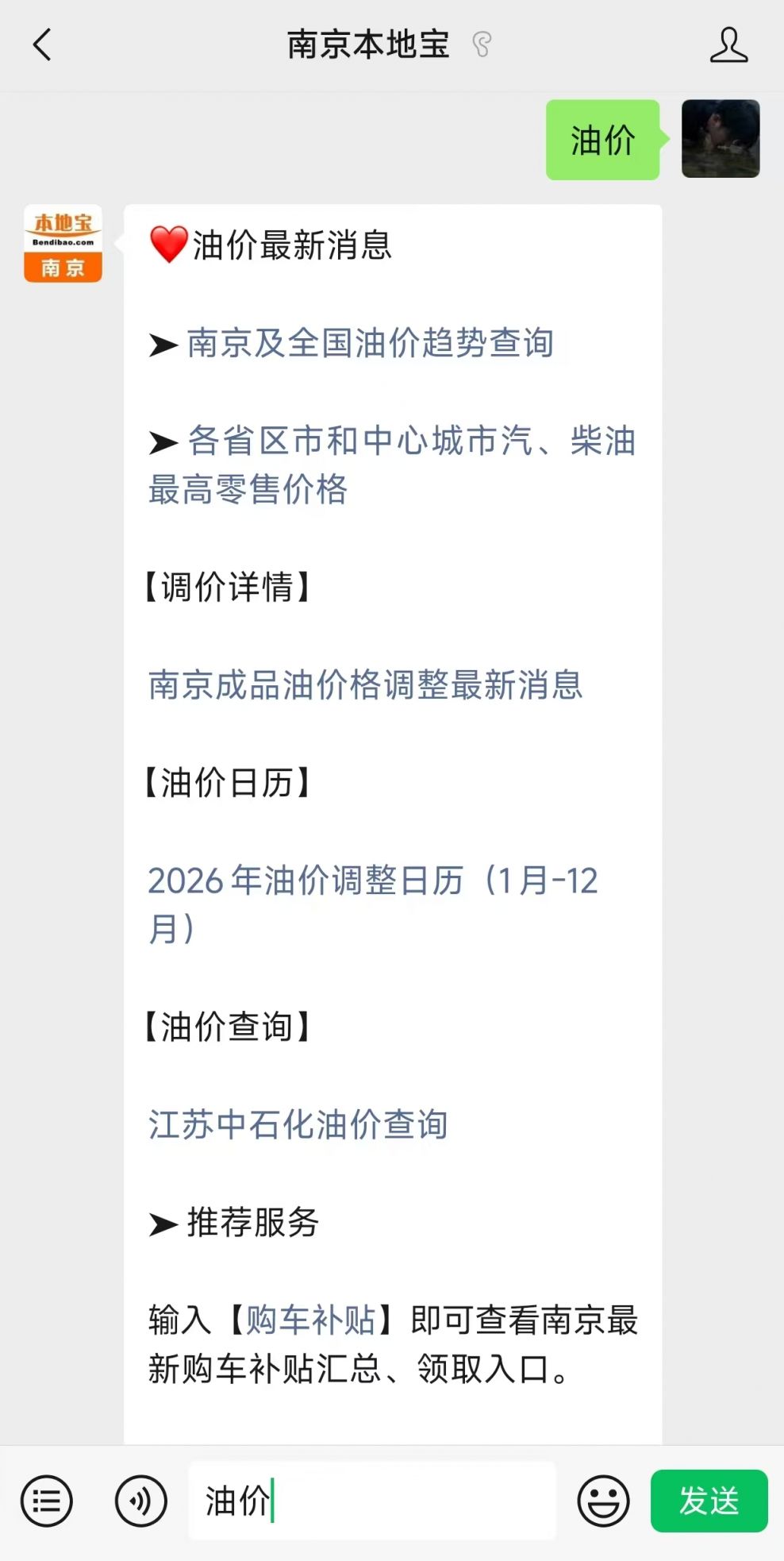Send the message with 发送 button
Image resolution: width=784 pixels, height=1561 pixels.
(x=709, y=1501)
